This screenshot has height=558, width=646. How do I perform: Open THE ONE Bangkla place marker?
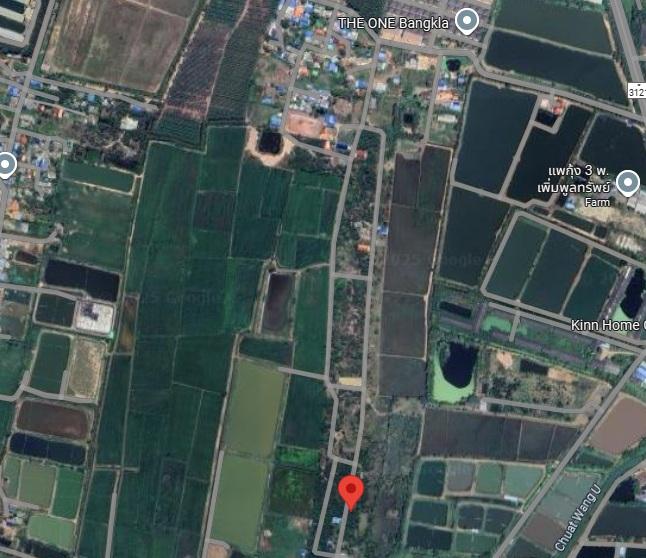466,21
